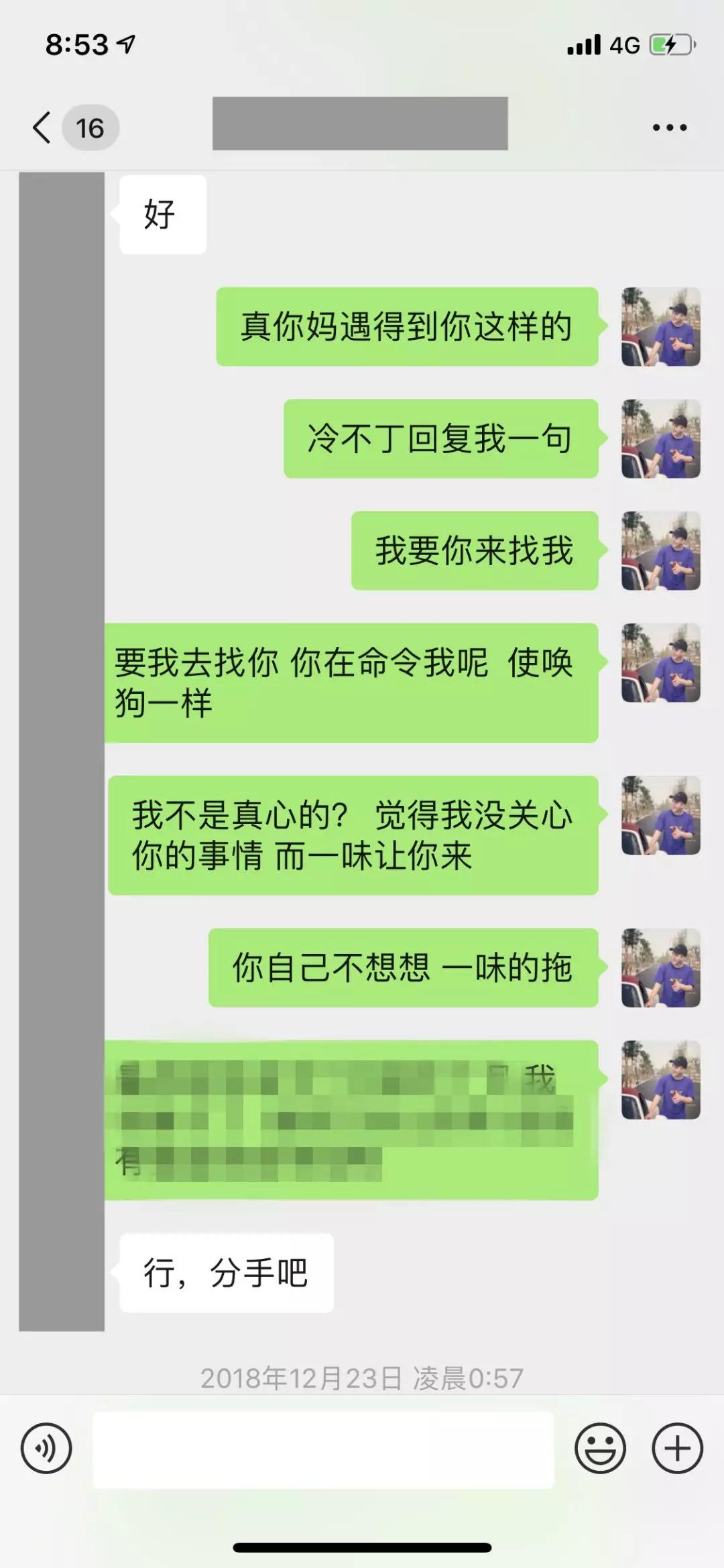Open the emoji sticker panel
Screen dimensions: 724x1568
pos(600,1448)
